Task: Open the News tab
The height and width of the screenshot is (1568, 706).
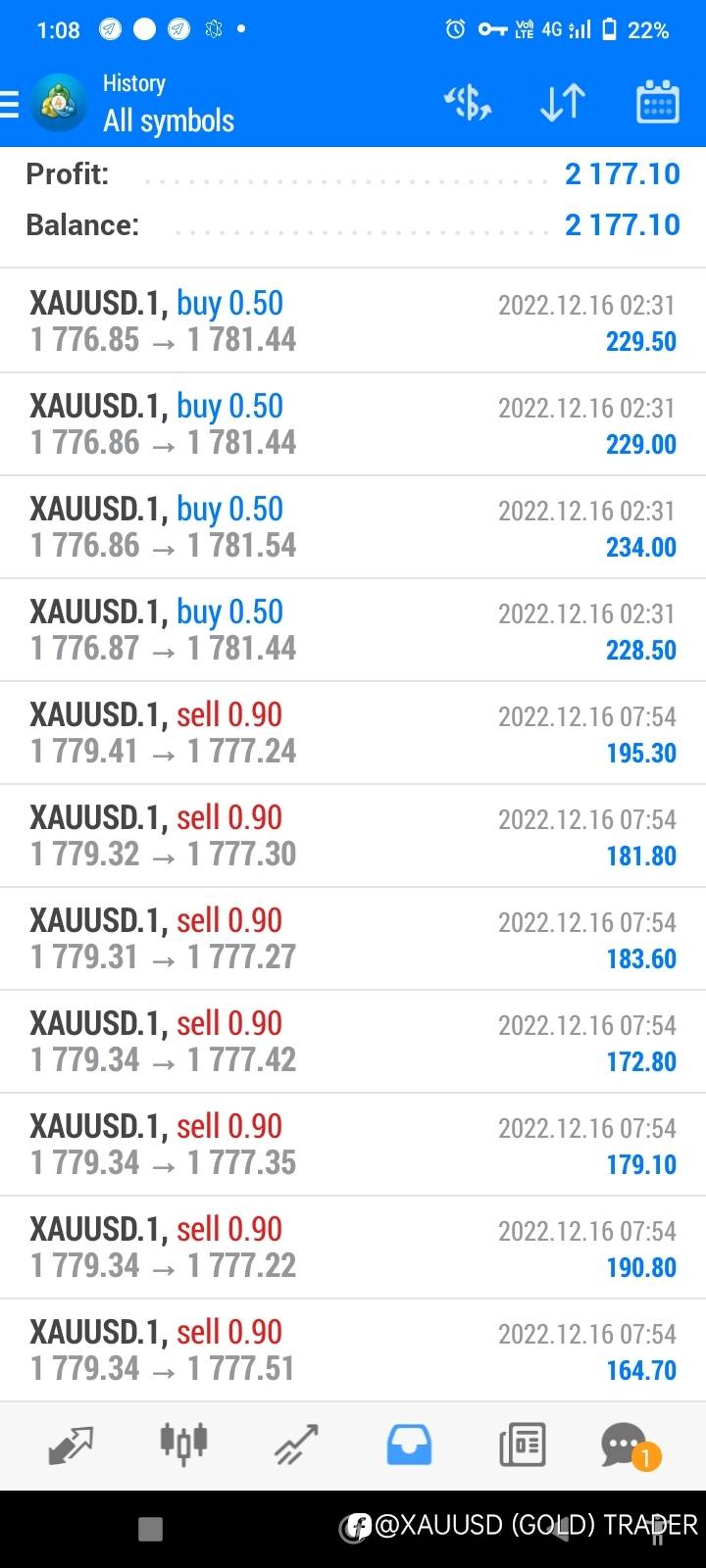Action: coord(522,1445)
